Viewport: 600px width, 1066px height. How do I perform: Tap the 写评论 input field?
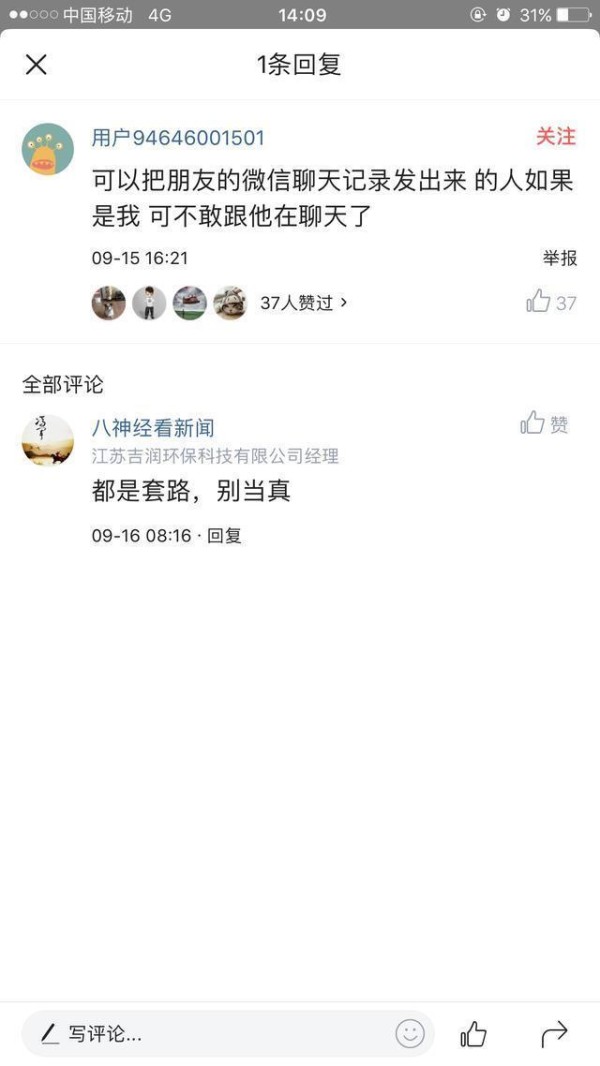click(210, 1034)
